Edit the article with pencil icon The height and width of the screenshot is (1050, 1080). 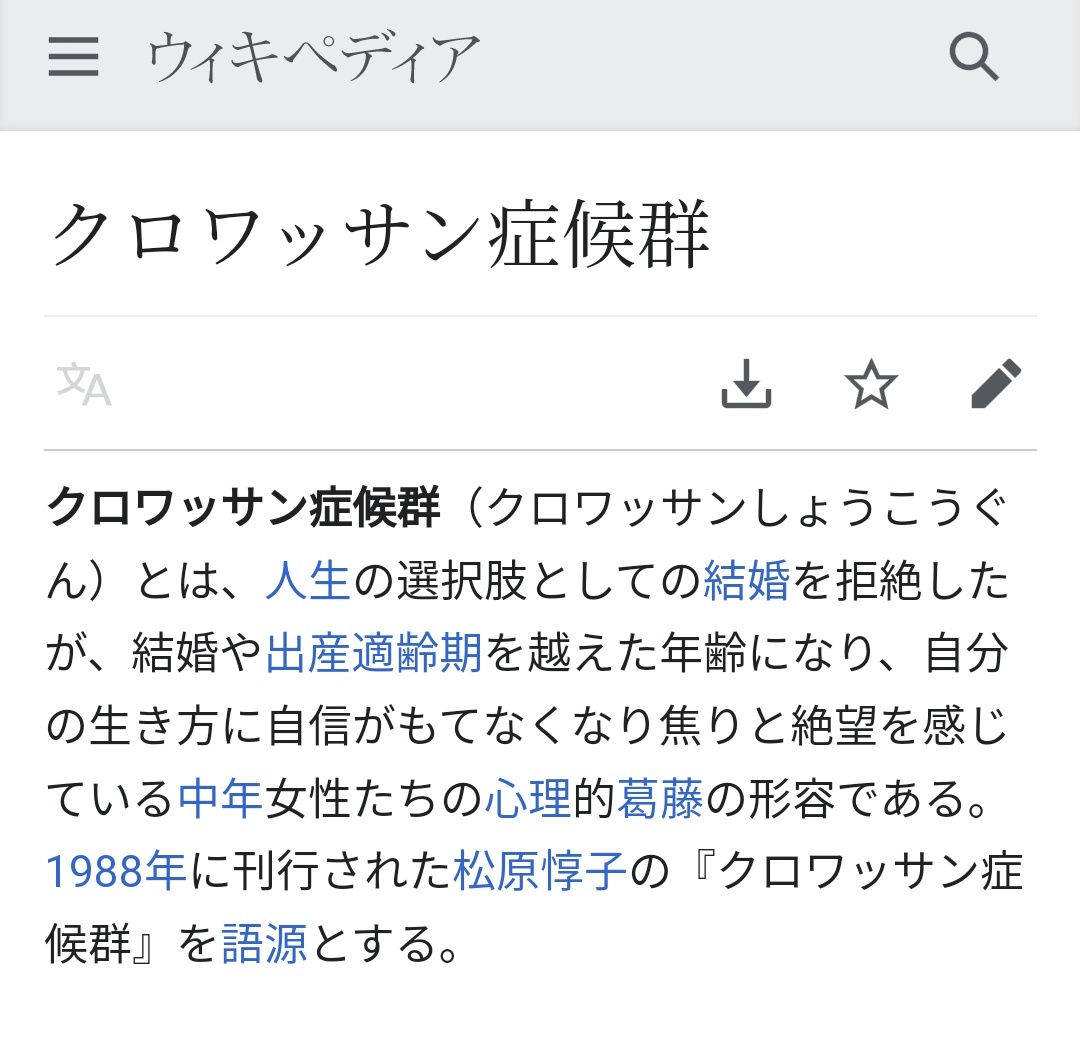tap(996, 384)
